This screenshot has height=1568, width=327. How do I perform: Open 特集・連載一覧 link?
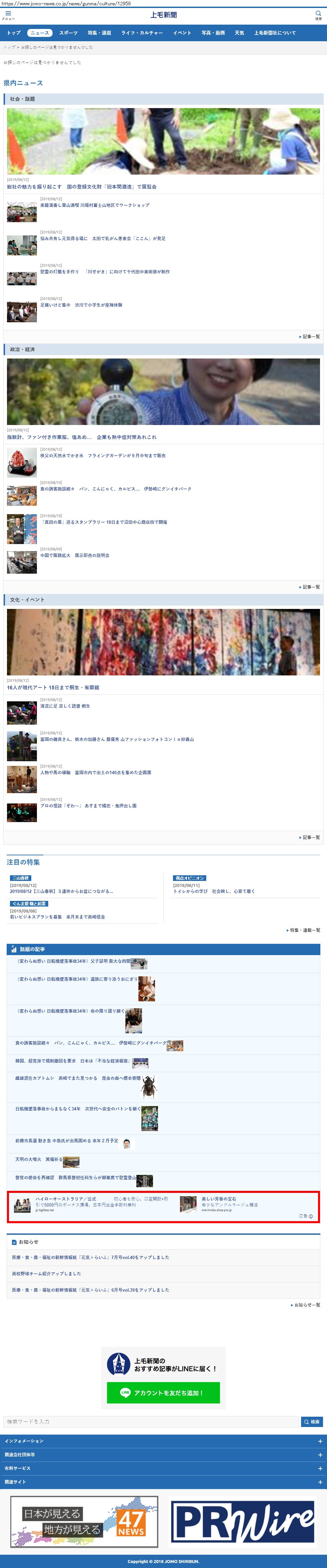(304, 930)
